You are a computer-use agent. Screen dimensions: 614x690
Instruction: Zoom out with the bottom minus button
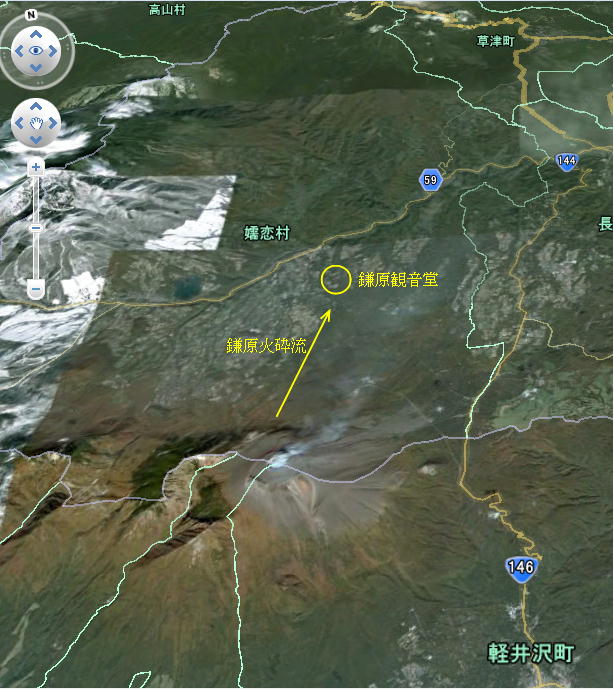click(36, 290)
